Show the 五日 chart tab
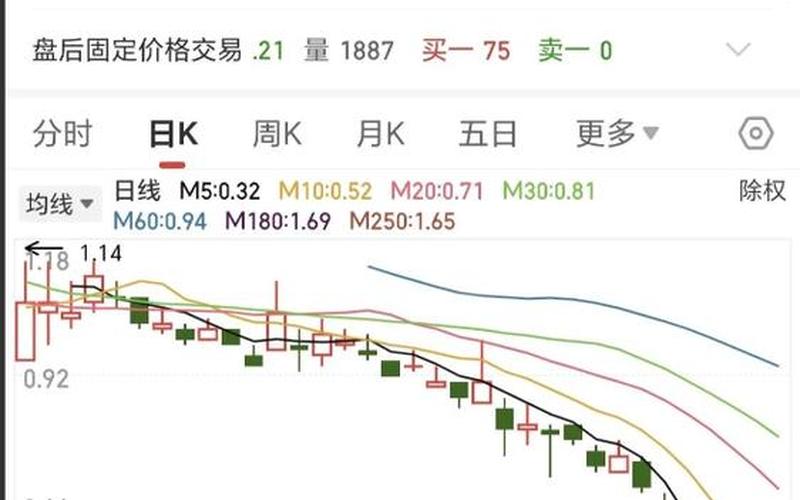800x500 pixels. (x=488, y=133)
